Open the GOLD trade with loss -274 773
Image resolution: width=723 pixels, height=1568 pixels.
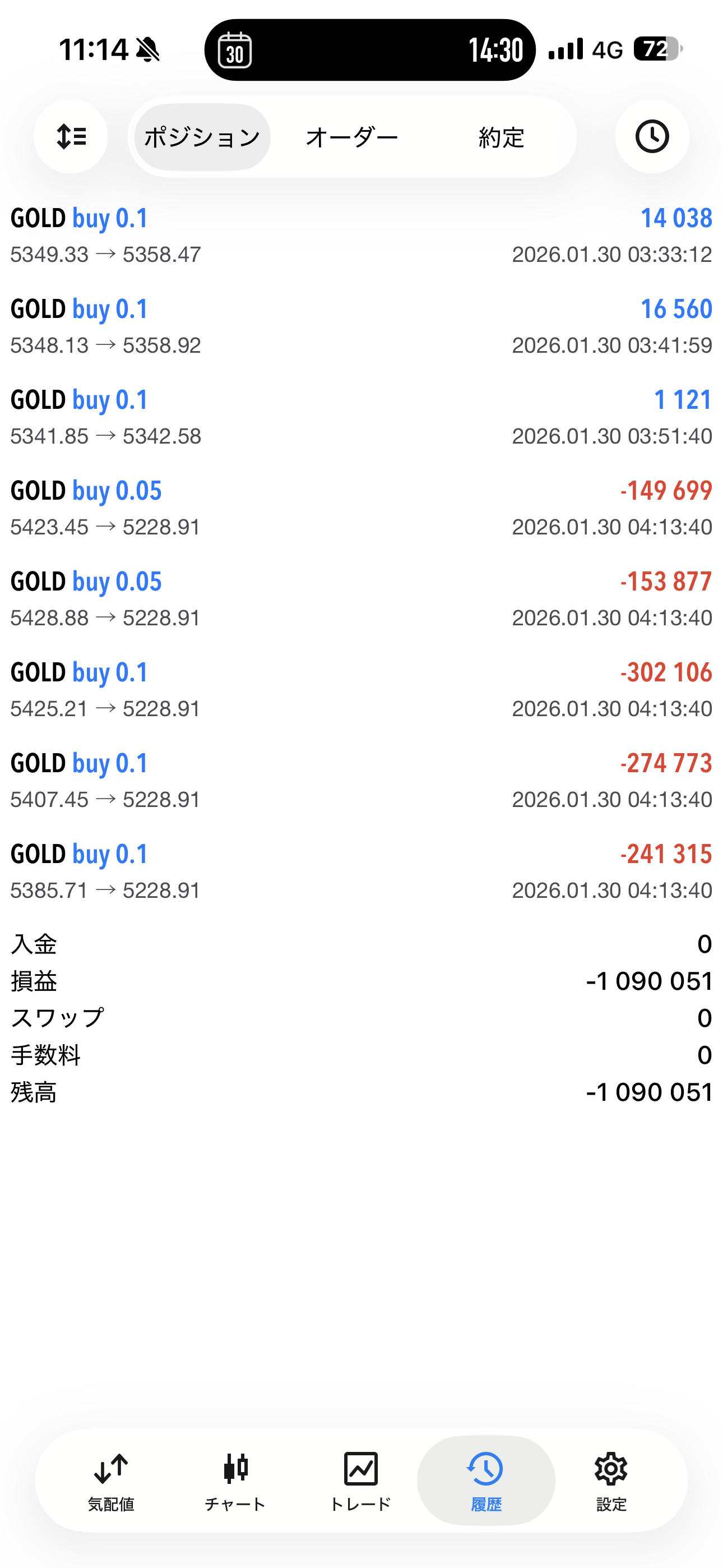pyautogui.click(x=361, y=780)
